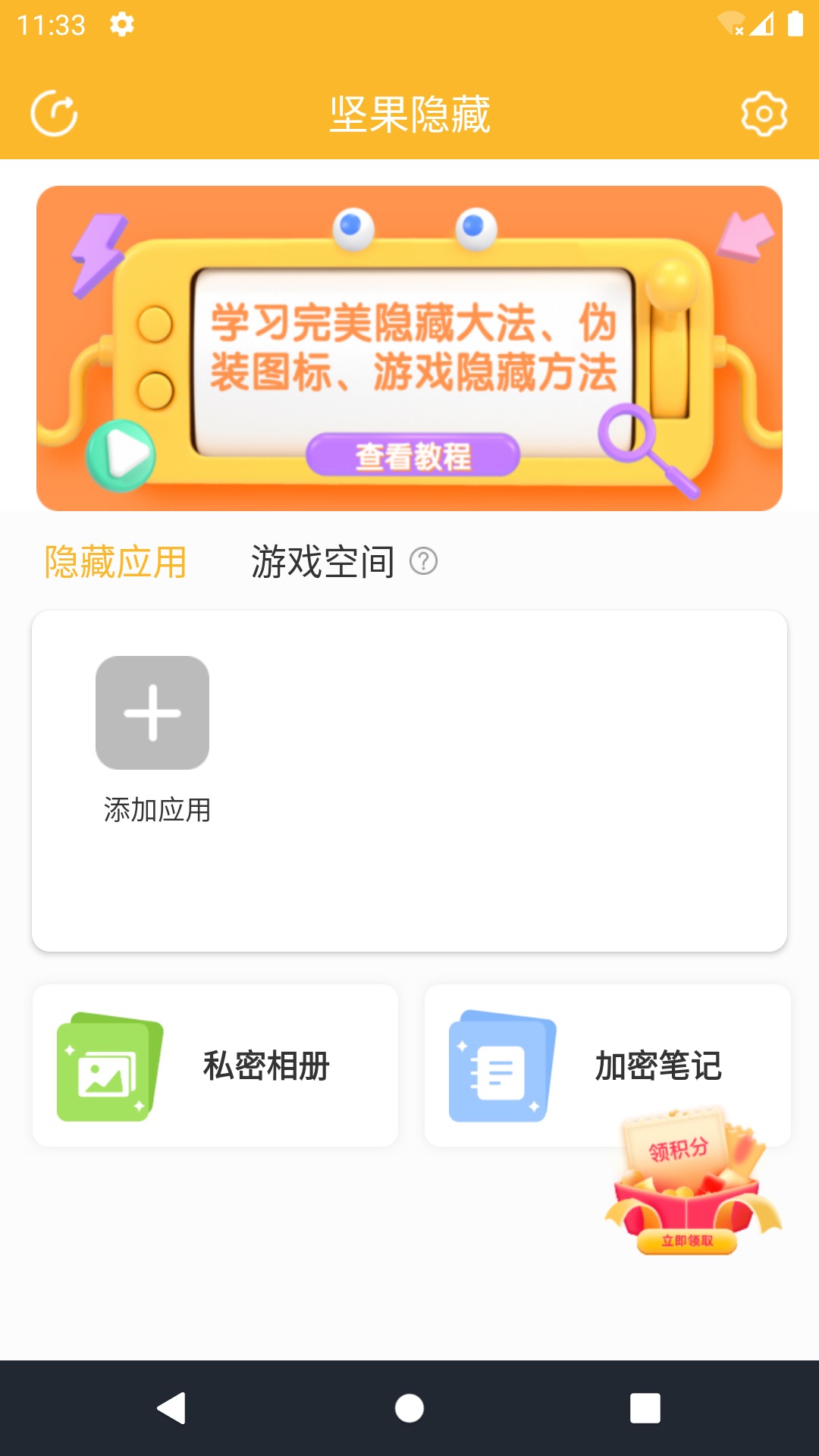Tap the plus icon to add an app

[152, 714]
